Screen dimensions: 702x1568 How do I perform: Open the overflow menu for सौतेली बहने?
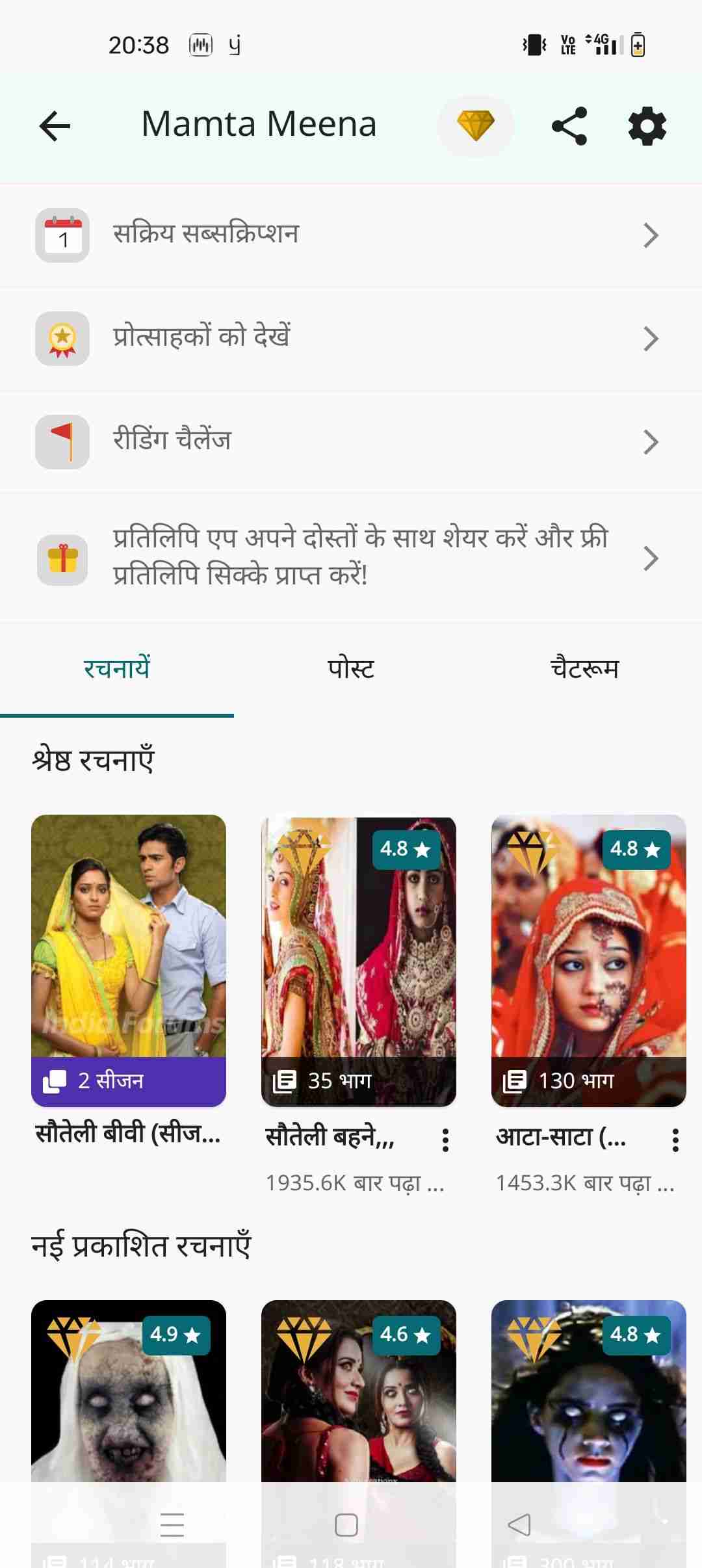(445, 1140)
